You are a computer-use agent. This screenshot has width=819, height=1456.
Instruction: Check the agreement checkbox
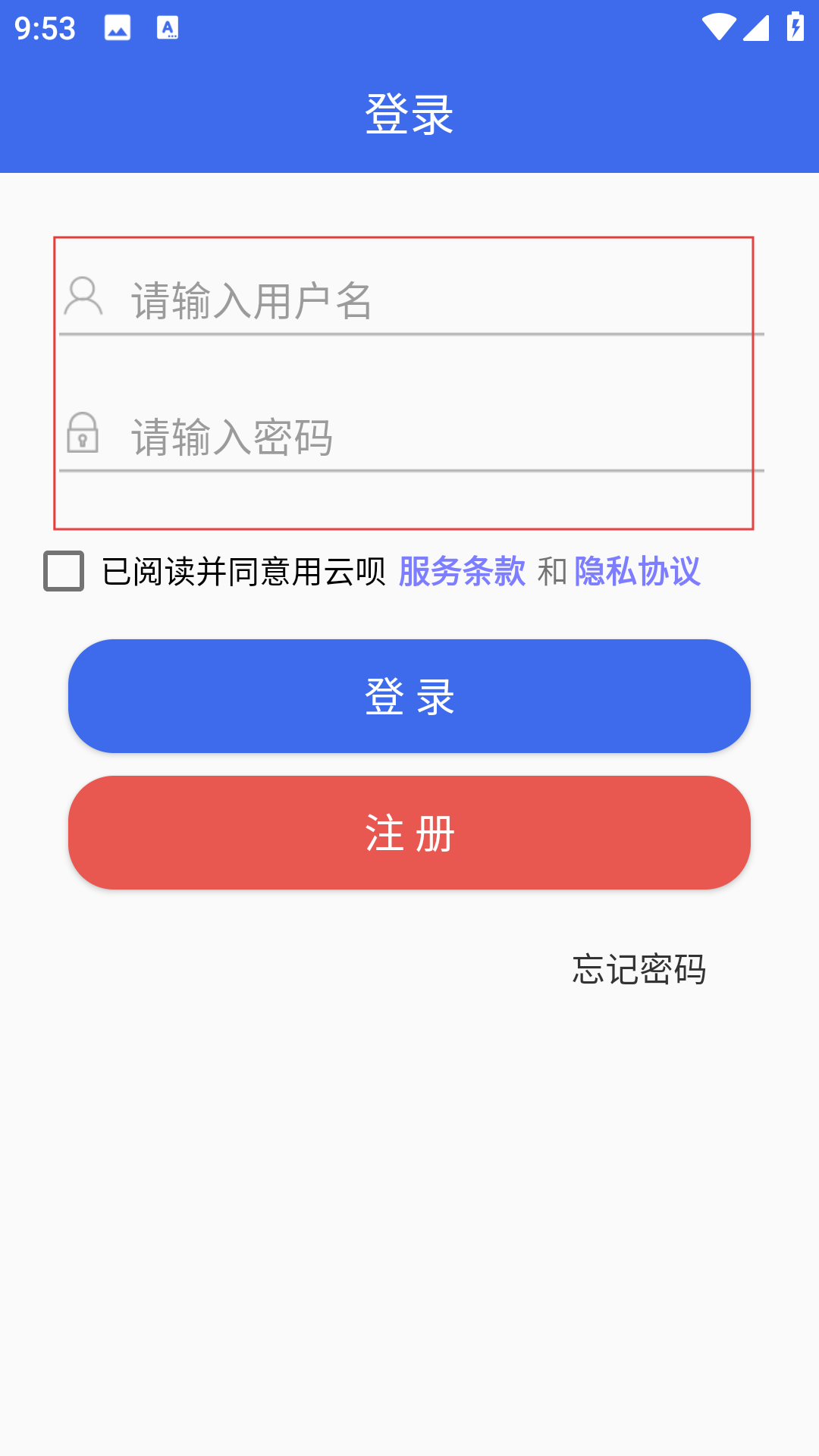click(x=64, y=571)
